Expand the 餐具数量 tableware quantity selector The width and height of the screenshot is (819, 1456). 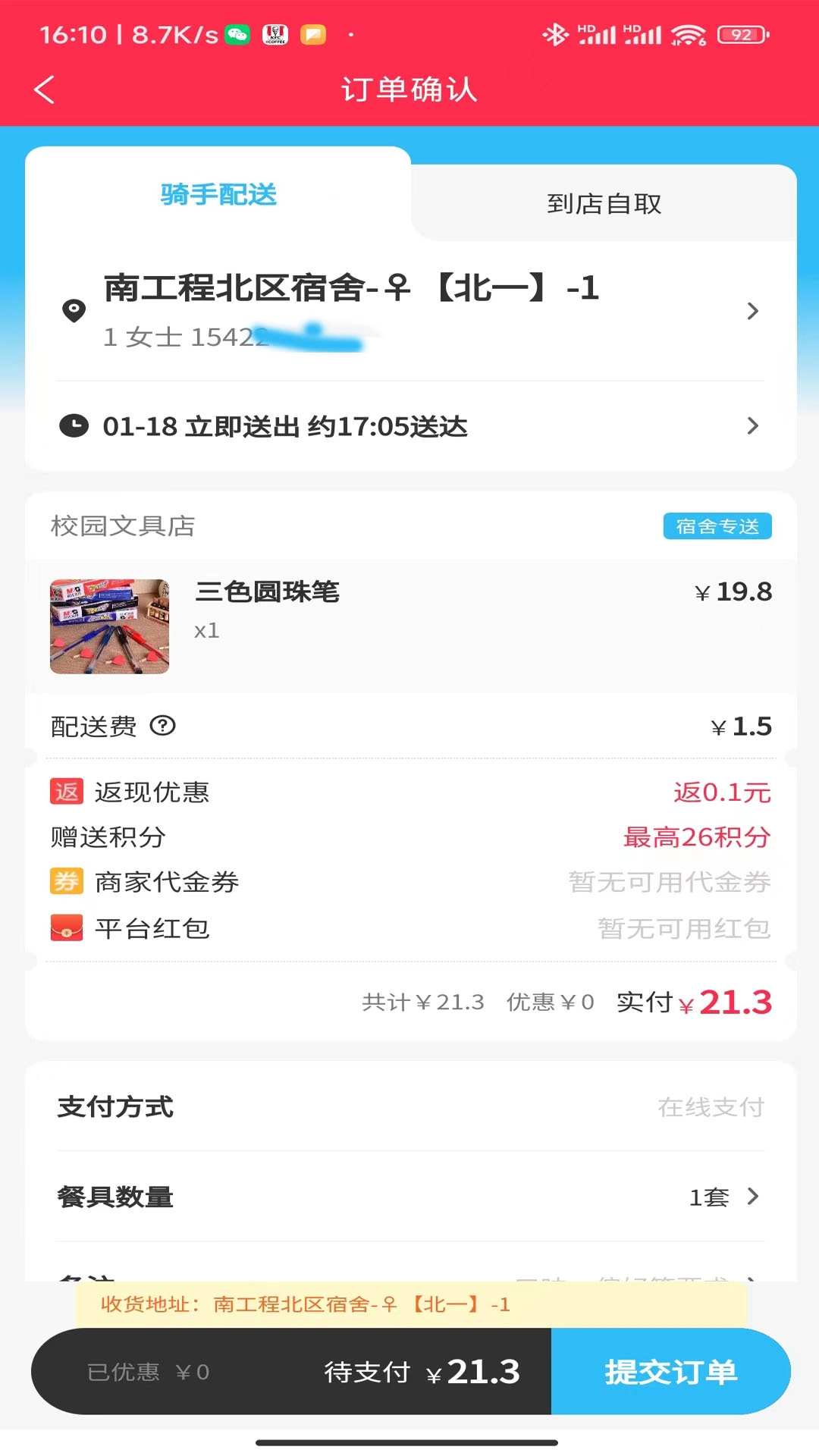752,1197
